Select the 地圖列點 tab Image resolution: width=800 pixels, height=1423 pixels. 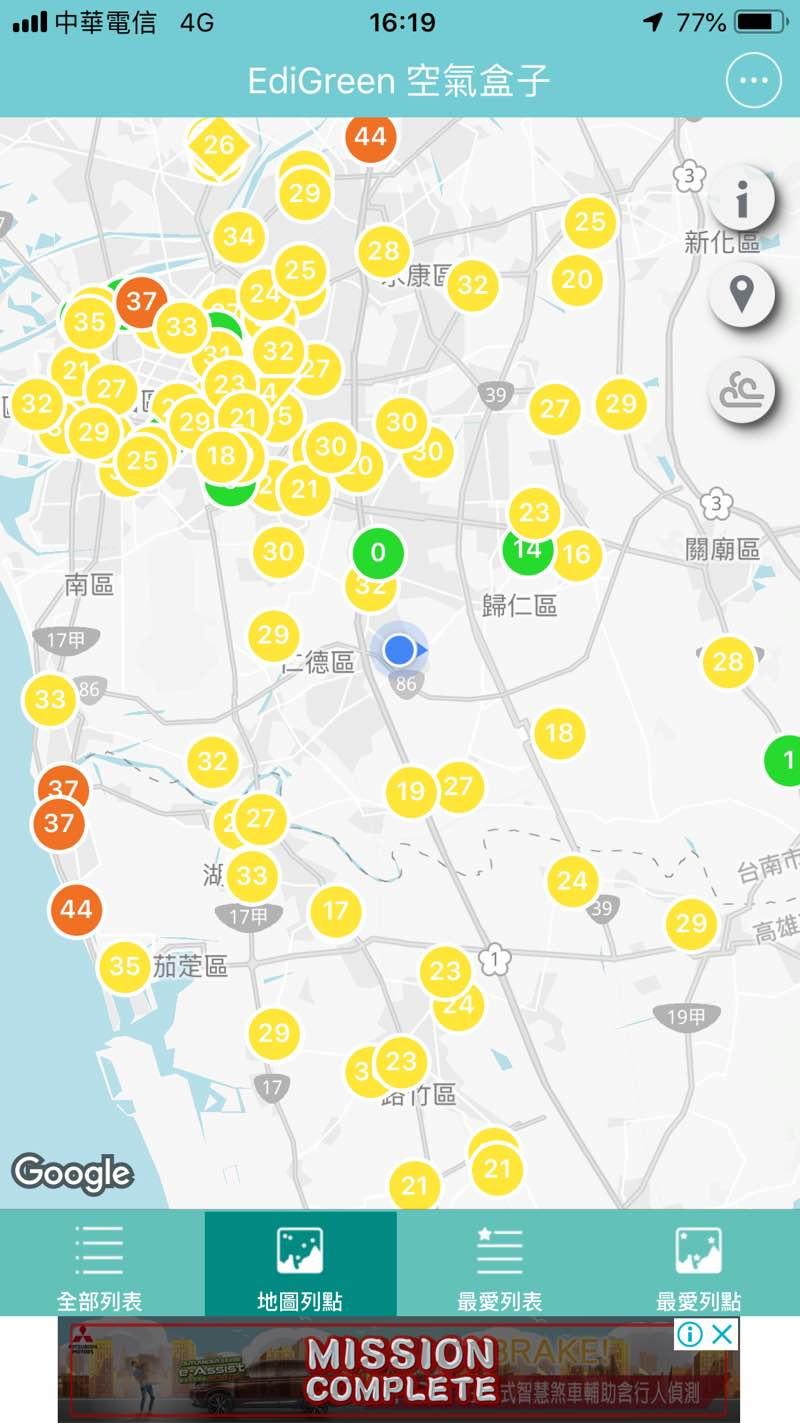tap(300, 1263)
